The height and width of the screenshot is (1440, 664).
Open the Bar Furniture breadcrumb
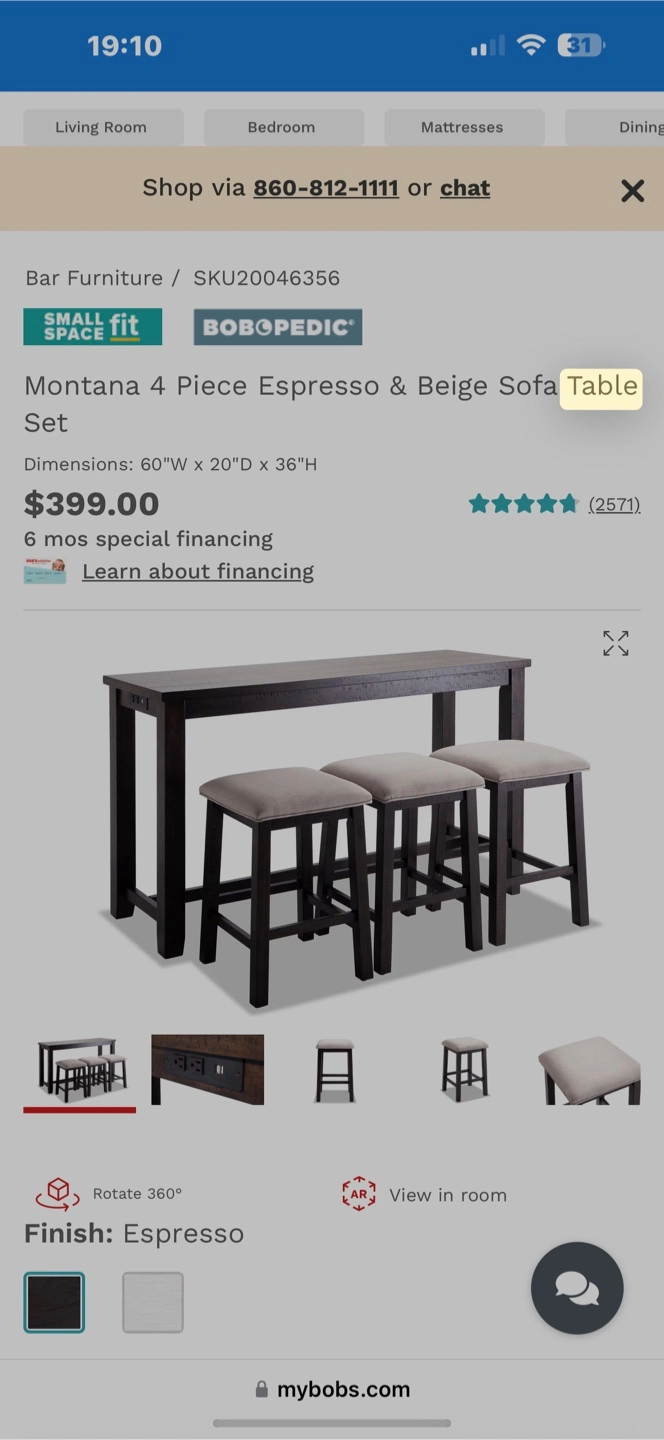[x=94, y=278]
